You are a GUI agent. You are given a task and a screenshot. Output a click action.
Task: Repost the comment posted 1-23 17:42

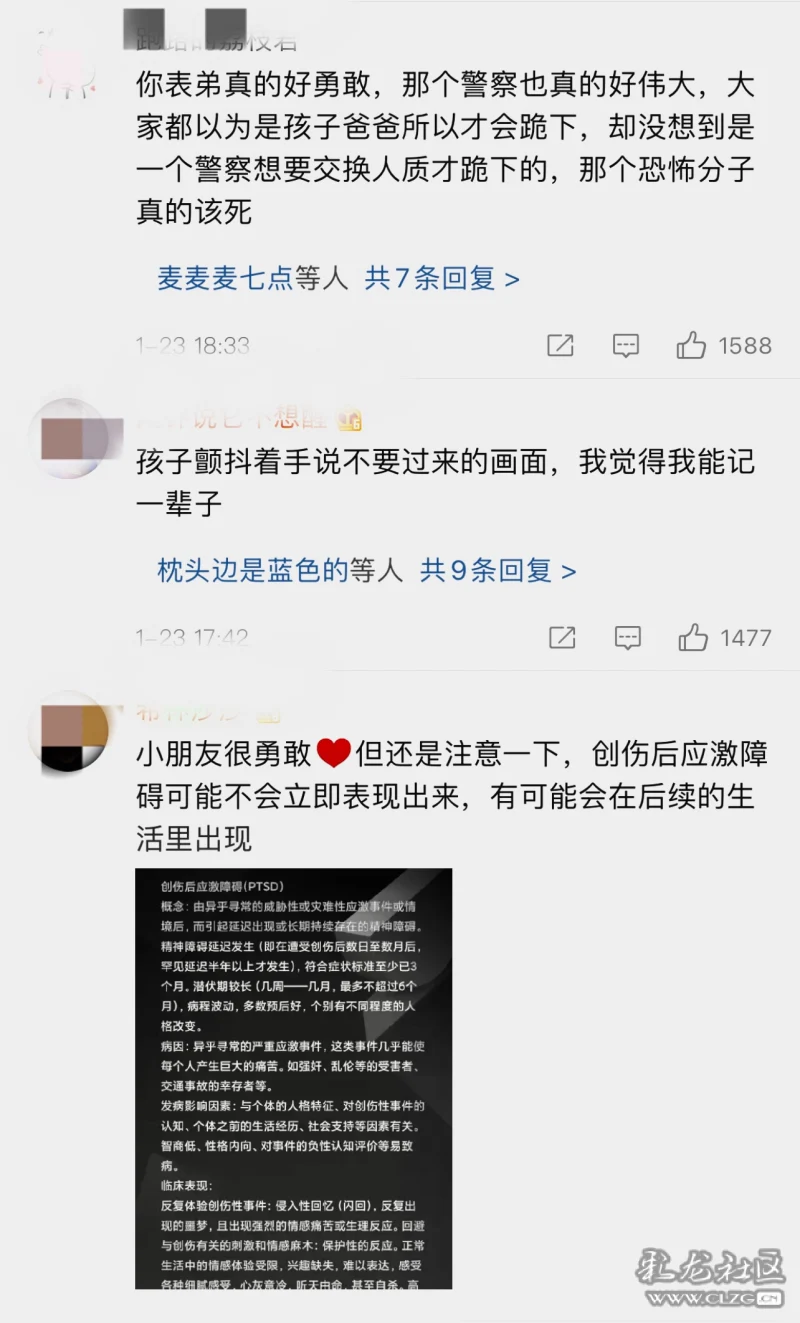click(x=562, y=637)
